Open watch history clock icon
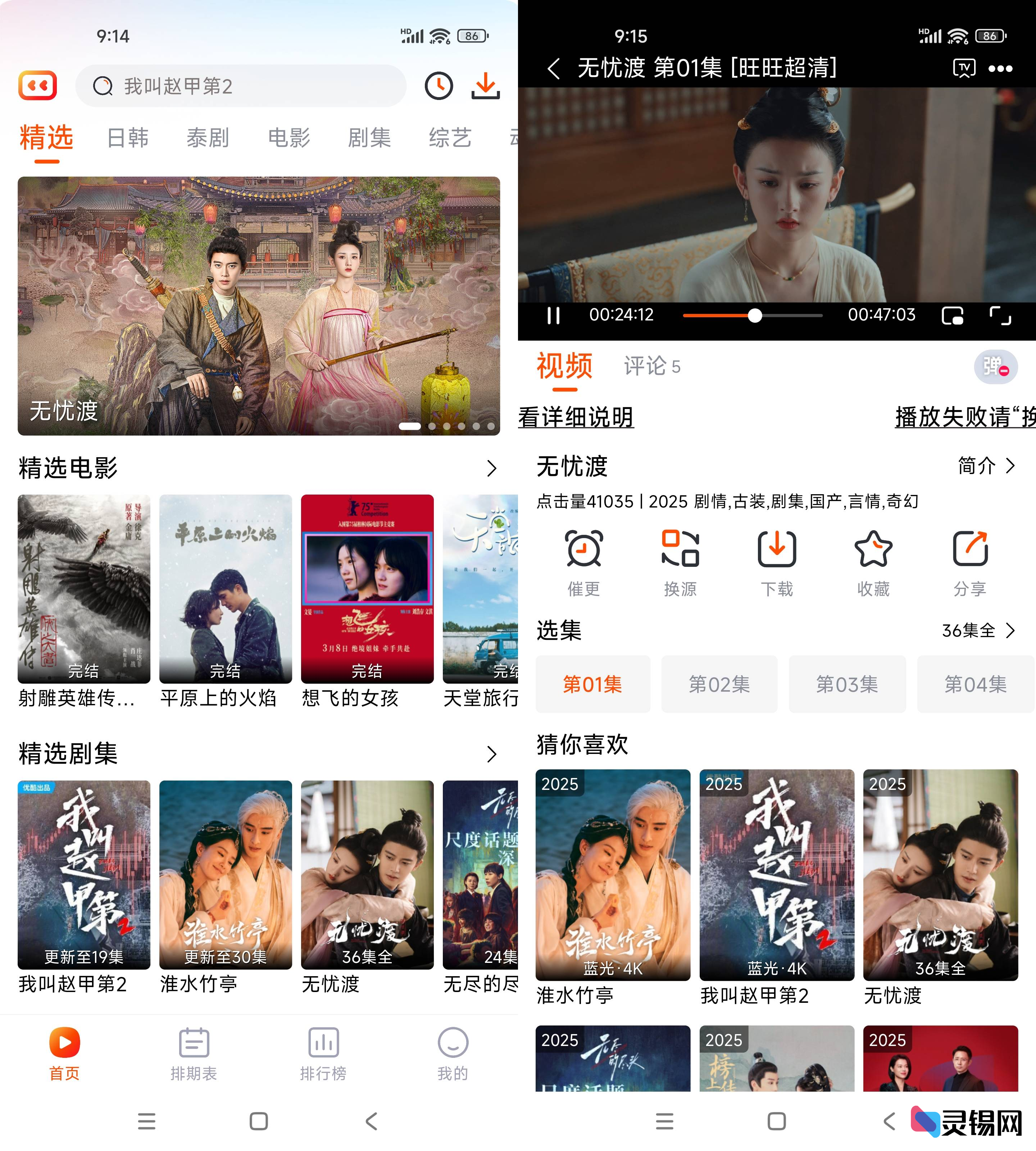Viewport: 1036px width, 1151px height. point(438,86)
